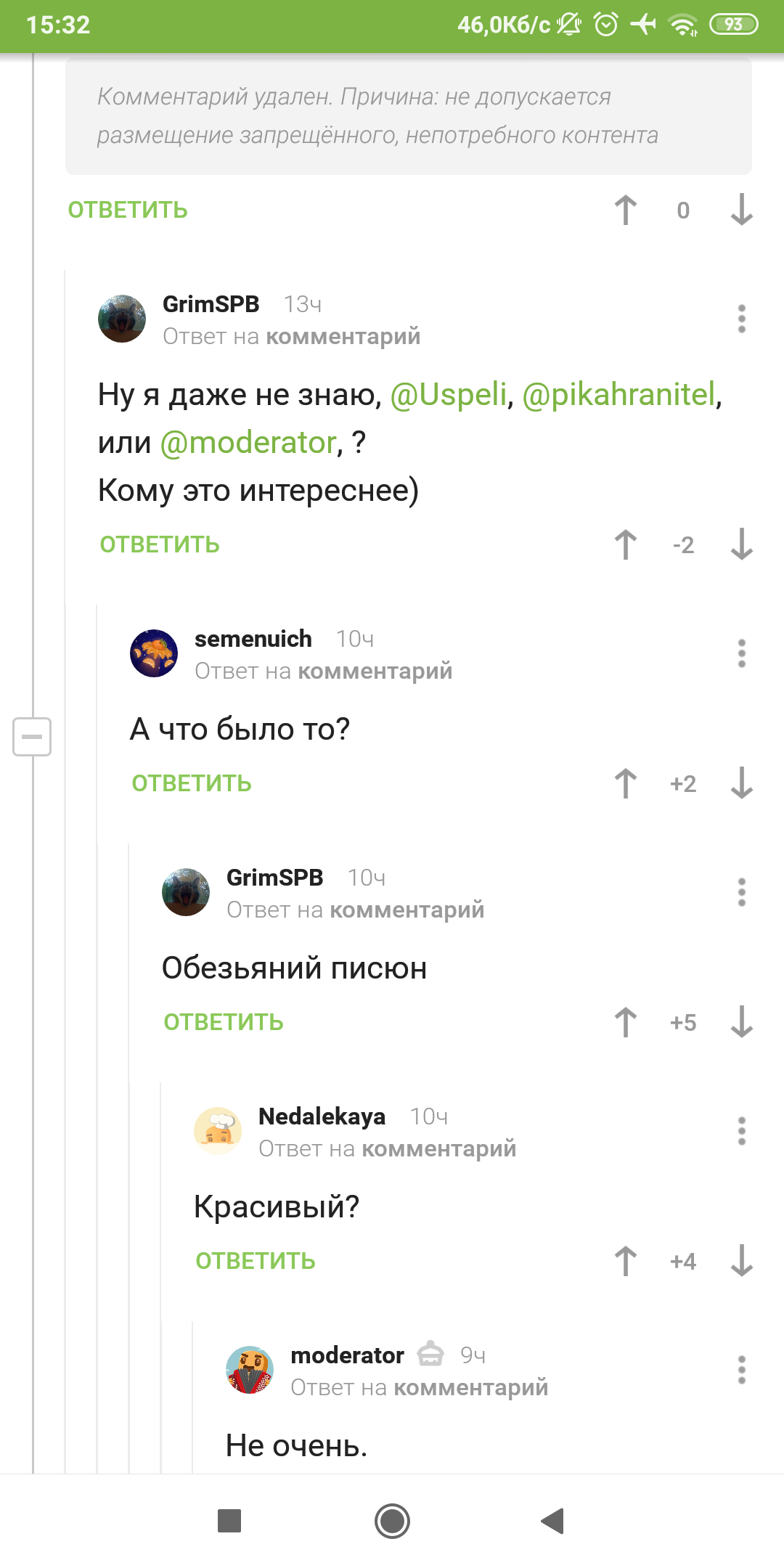Open the @Uspeli mention link

(449, 395)
